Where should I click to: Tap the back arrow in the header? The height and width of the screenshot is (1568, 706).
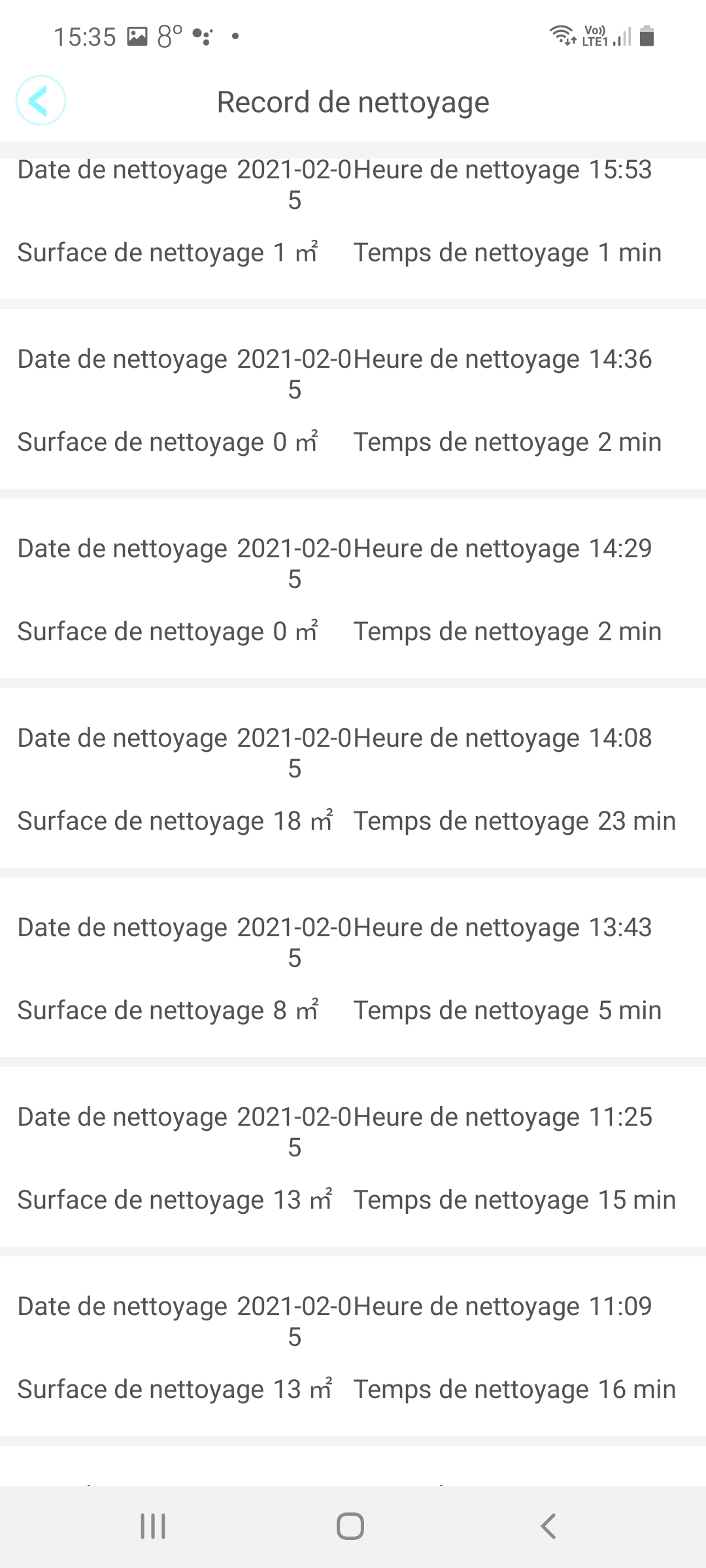[41, 101]
